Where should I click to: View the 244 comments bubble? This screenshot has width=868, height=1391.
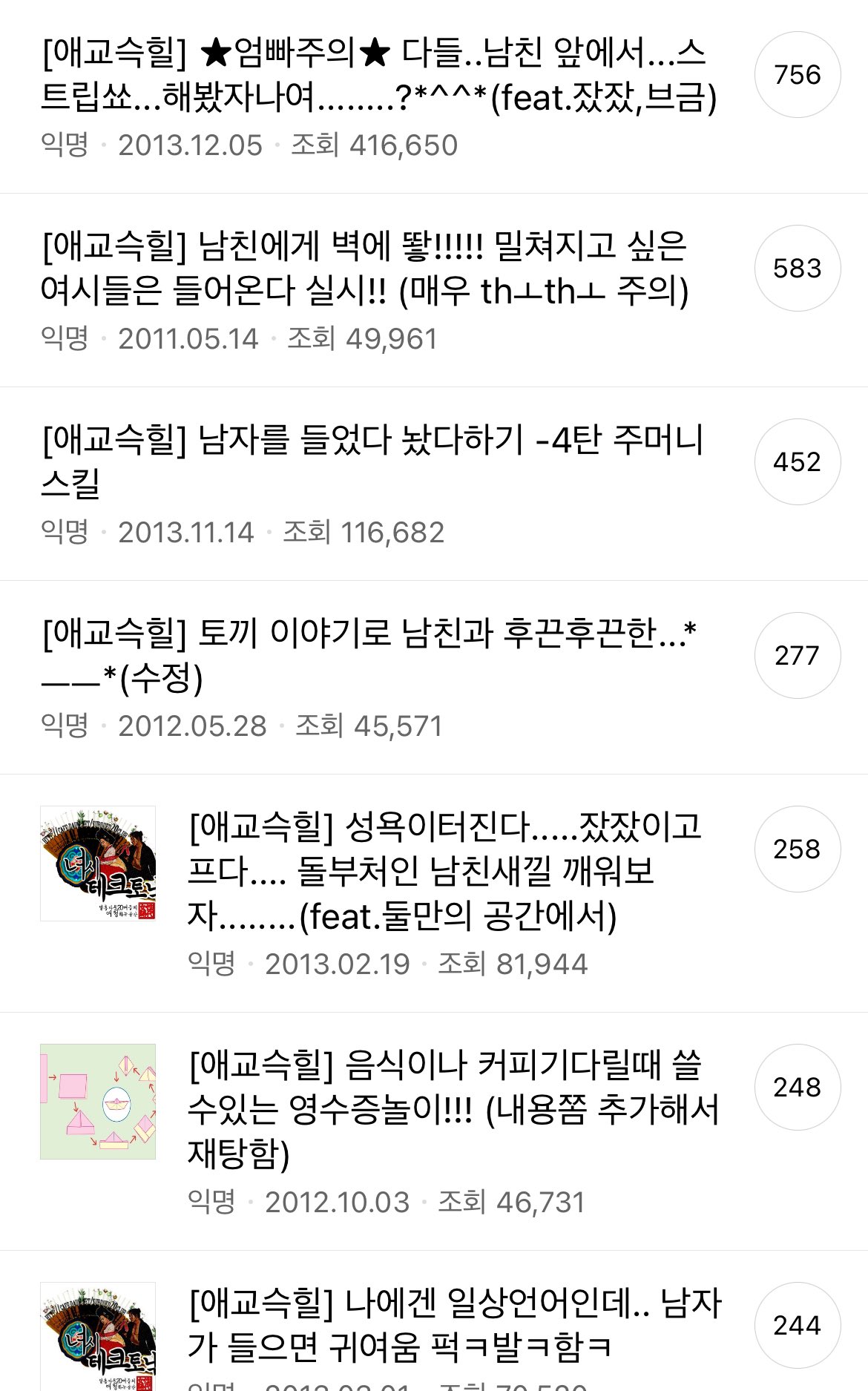coord(798,1326)
